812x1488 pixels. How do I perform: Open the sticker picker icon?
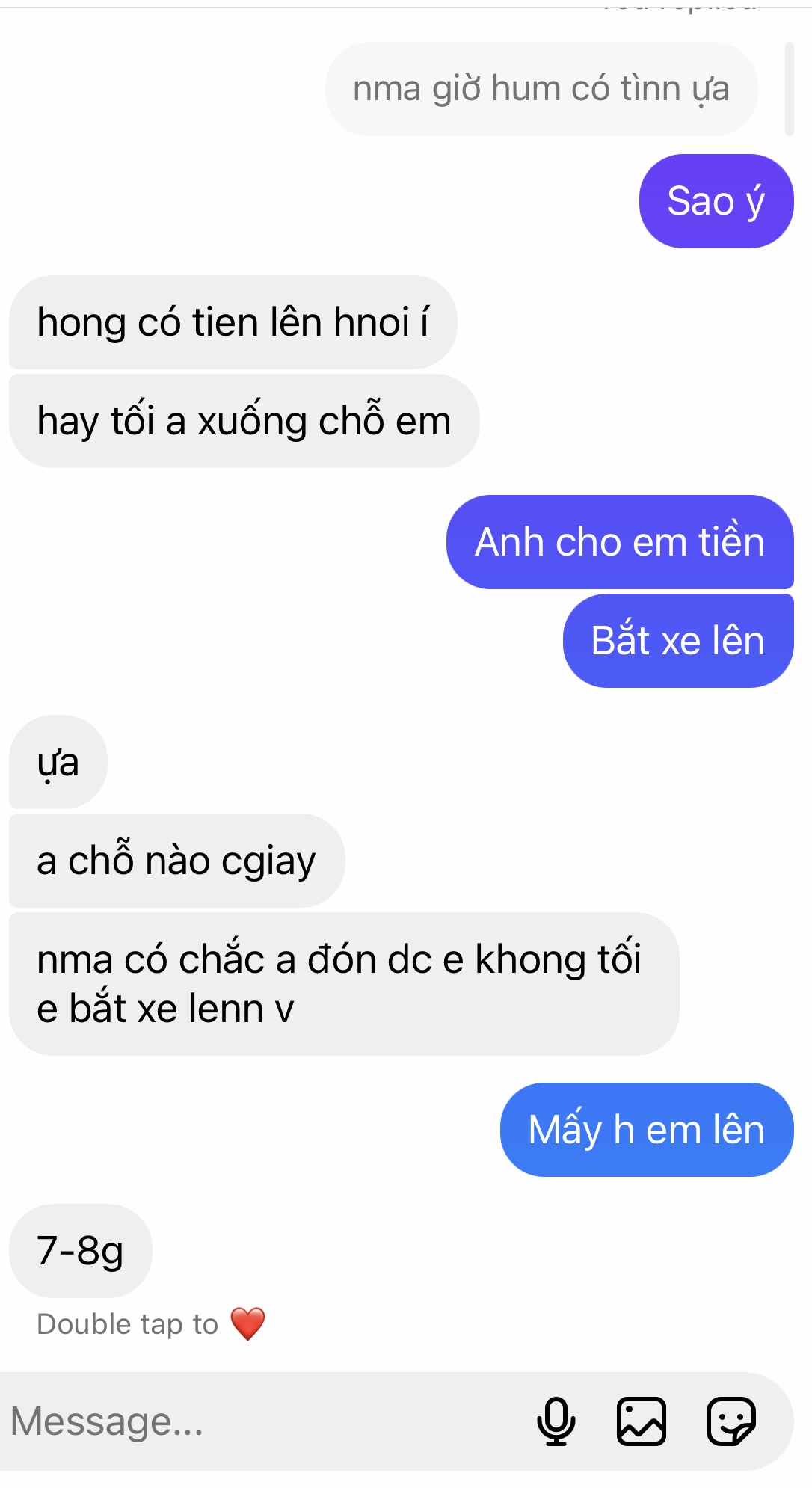[x=731, y=1421]
